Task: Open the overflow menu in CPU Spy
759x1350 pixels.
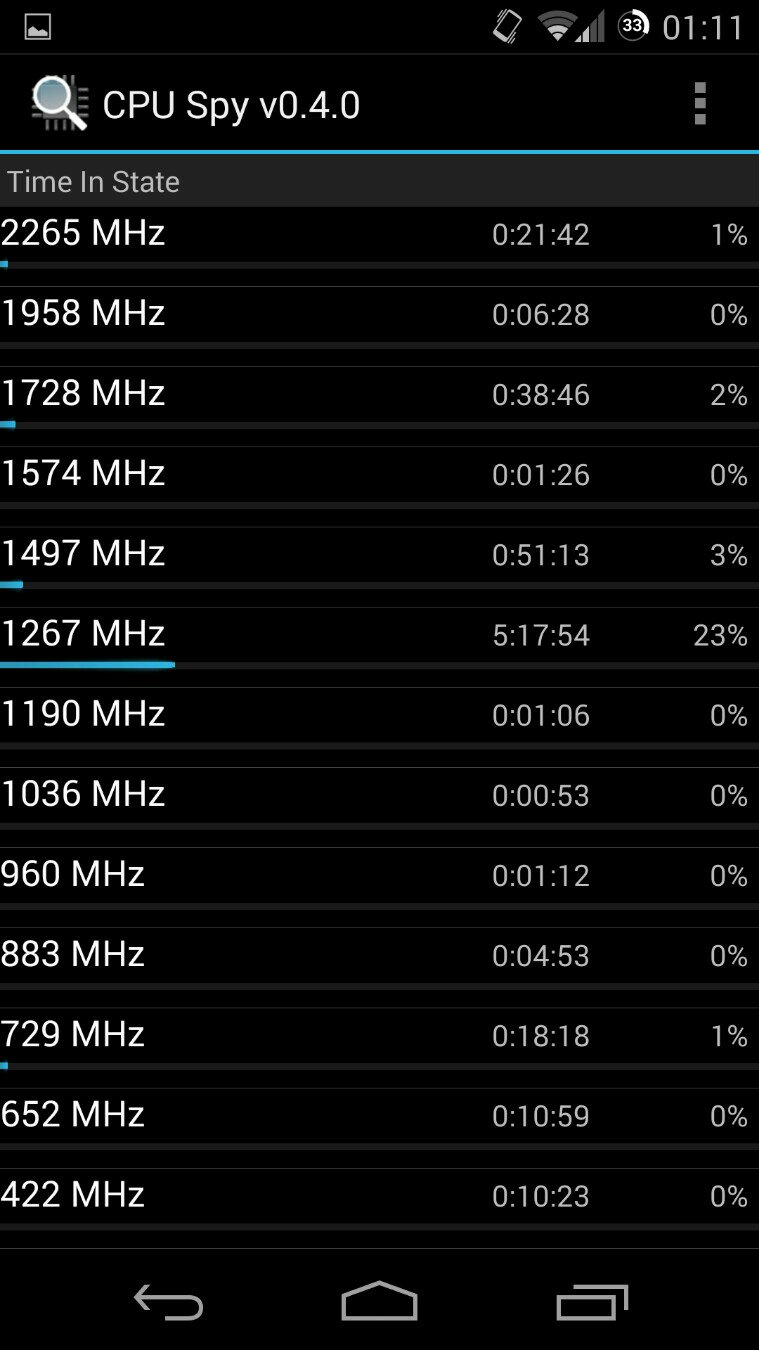Action: [700, 104]
